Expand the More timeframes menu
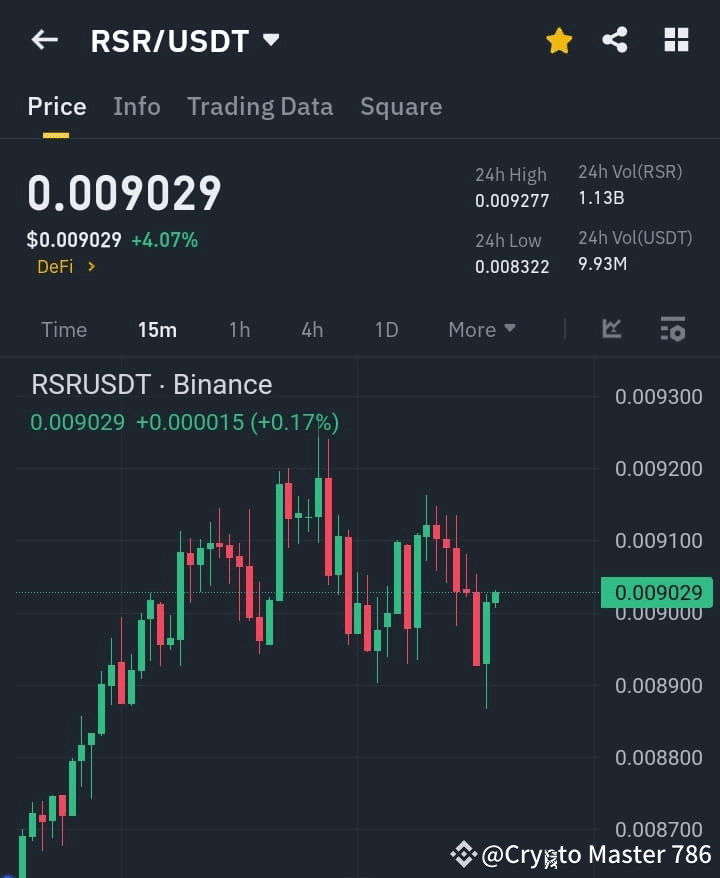 [x=481, y=329]
